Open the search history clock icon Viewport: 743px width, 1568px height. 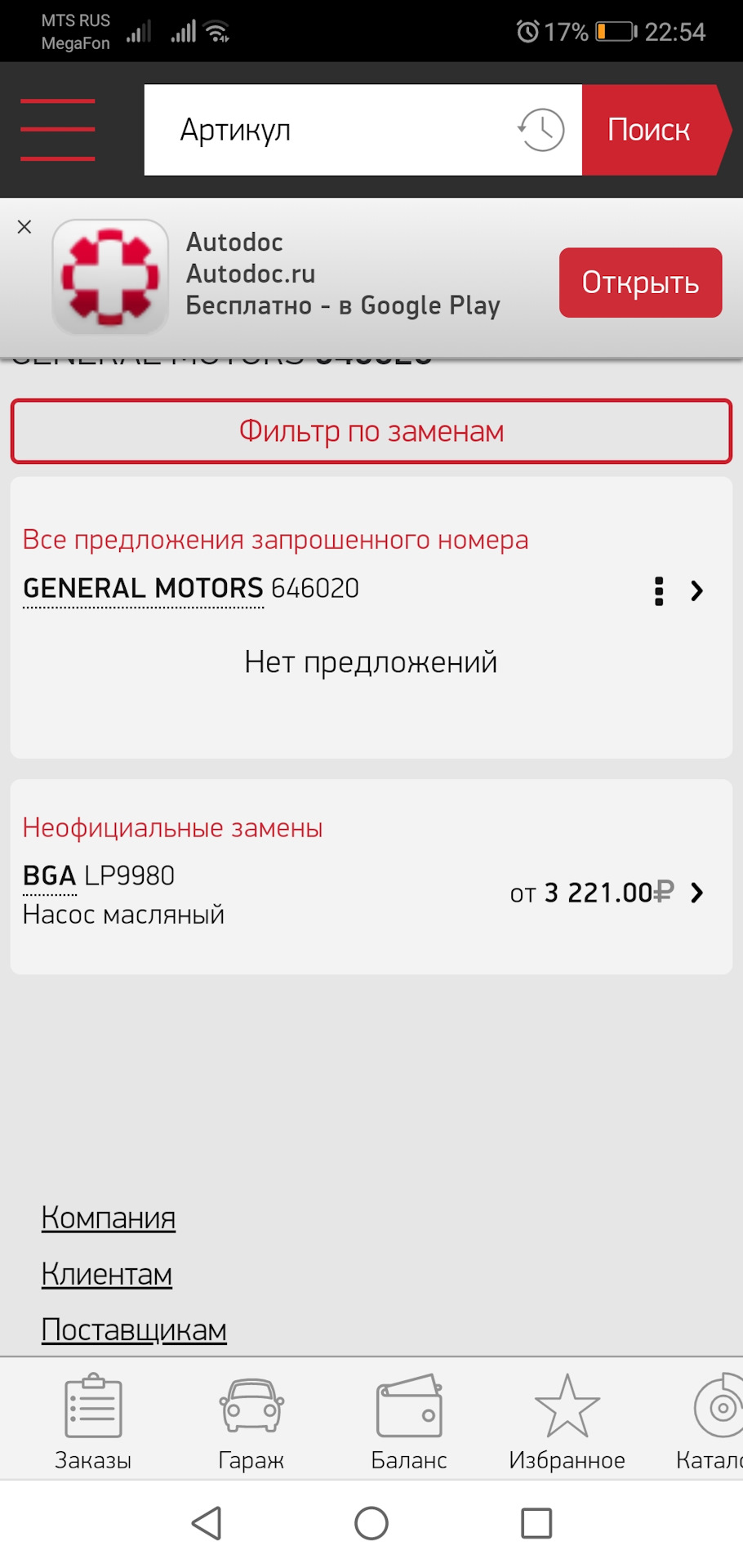[x=541, y=130]
